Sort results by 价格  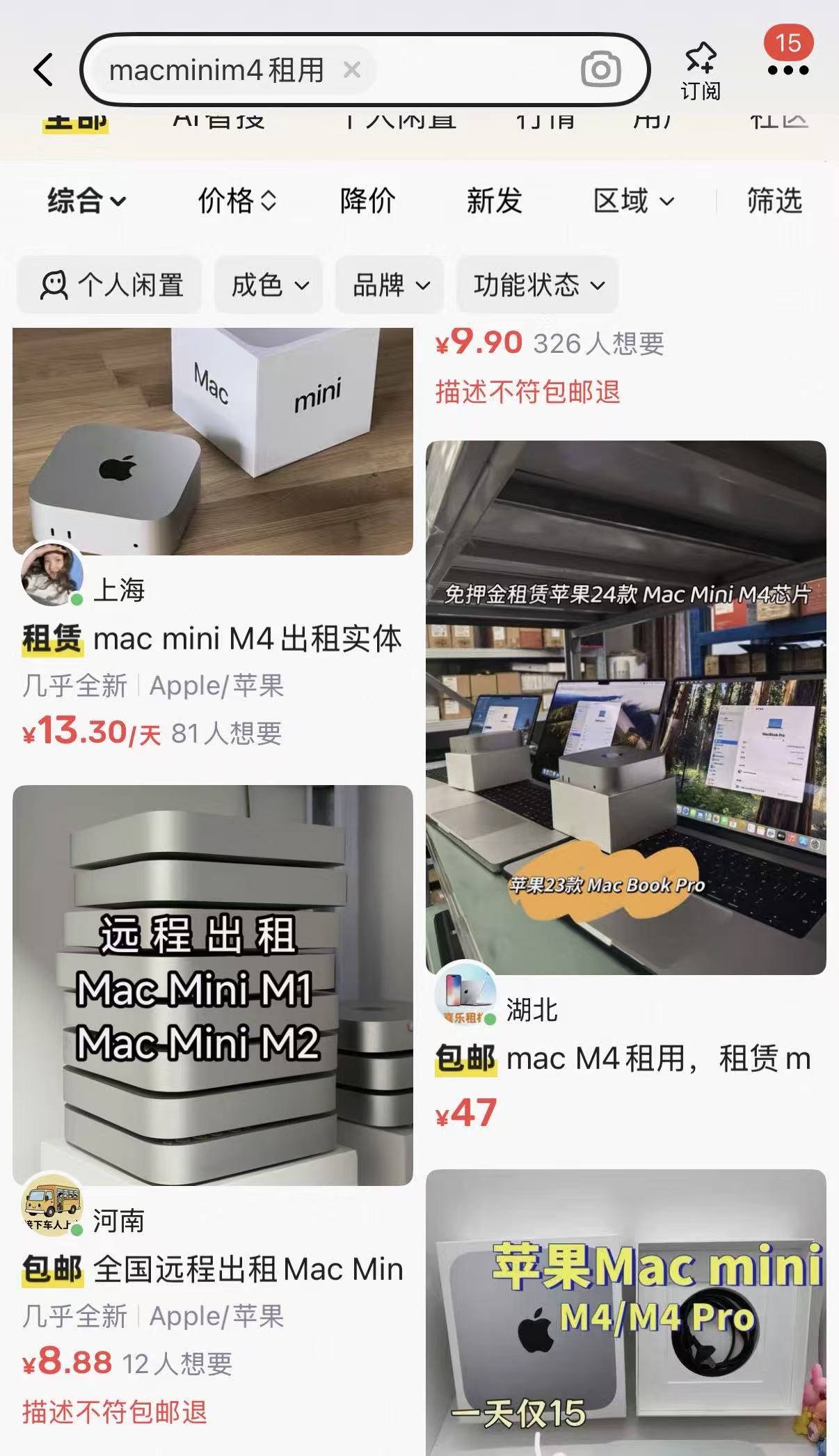click(x=237, y=201)
